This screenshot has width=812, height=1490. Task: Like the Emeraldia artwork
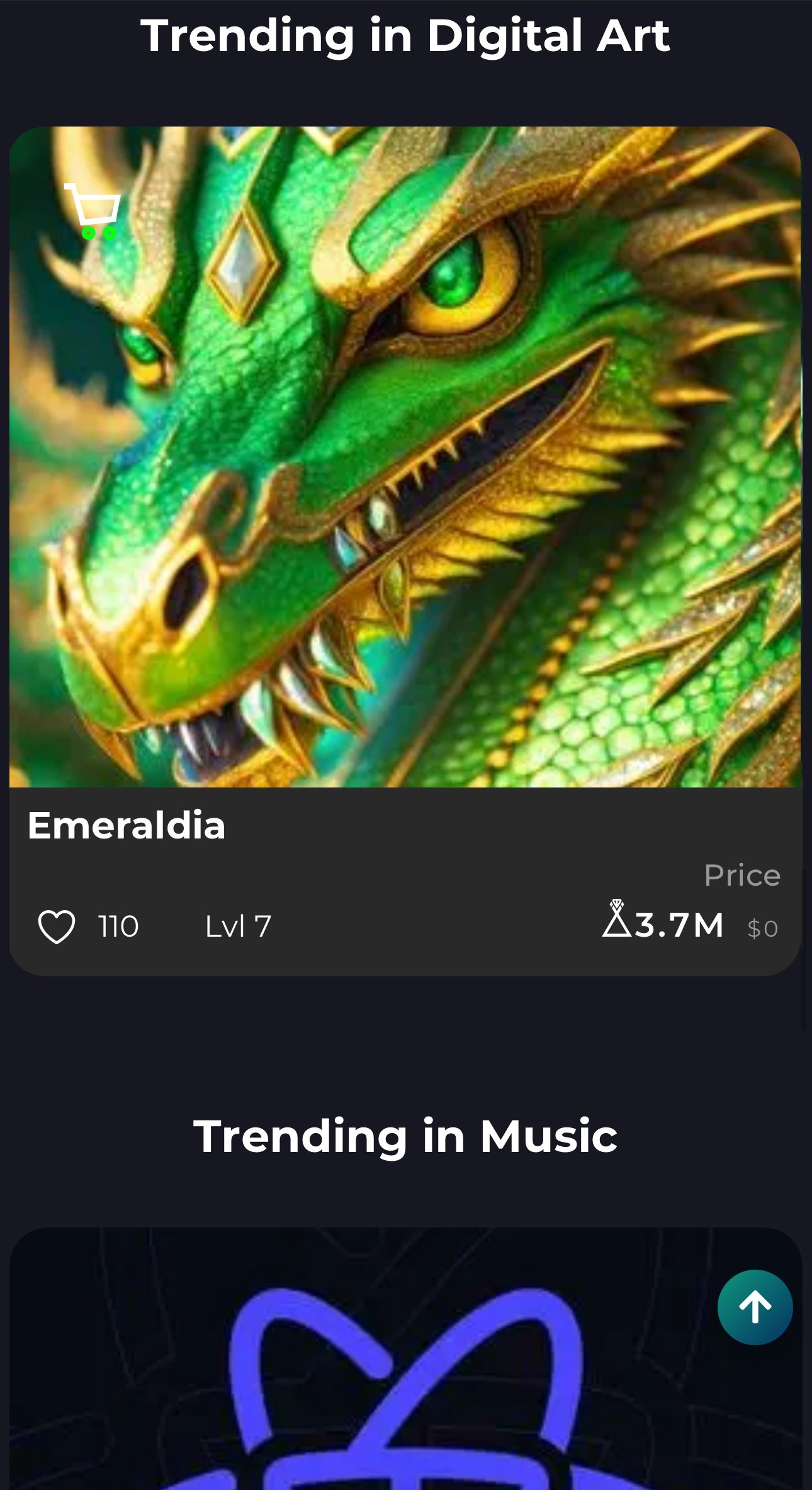coord(57,927)
